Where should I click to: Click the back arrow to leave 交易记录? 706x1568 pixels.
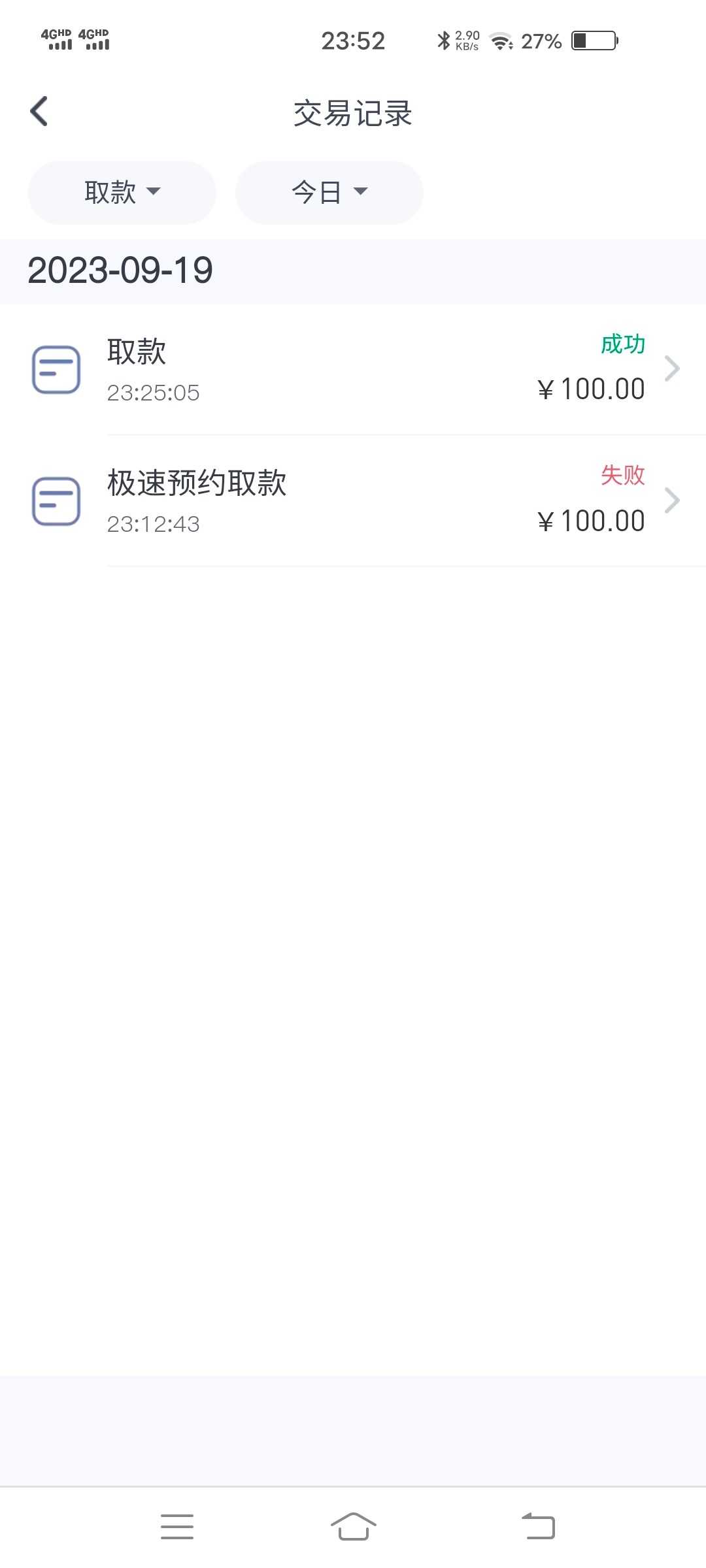[39, 111]
